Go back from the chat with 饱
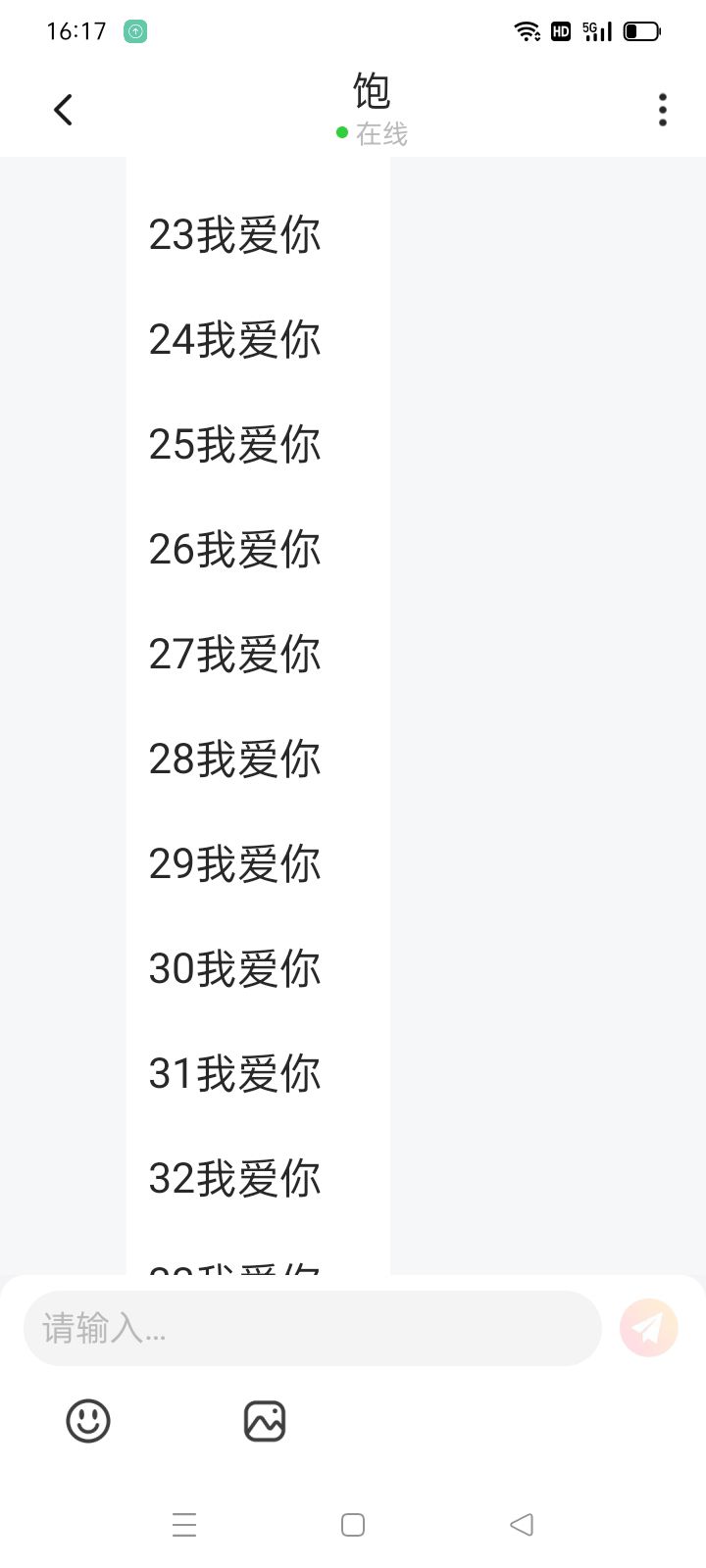The image size is (706, 1568). click(63, 110)
